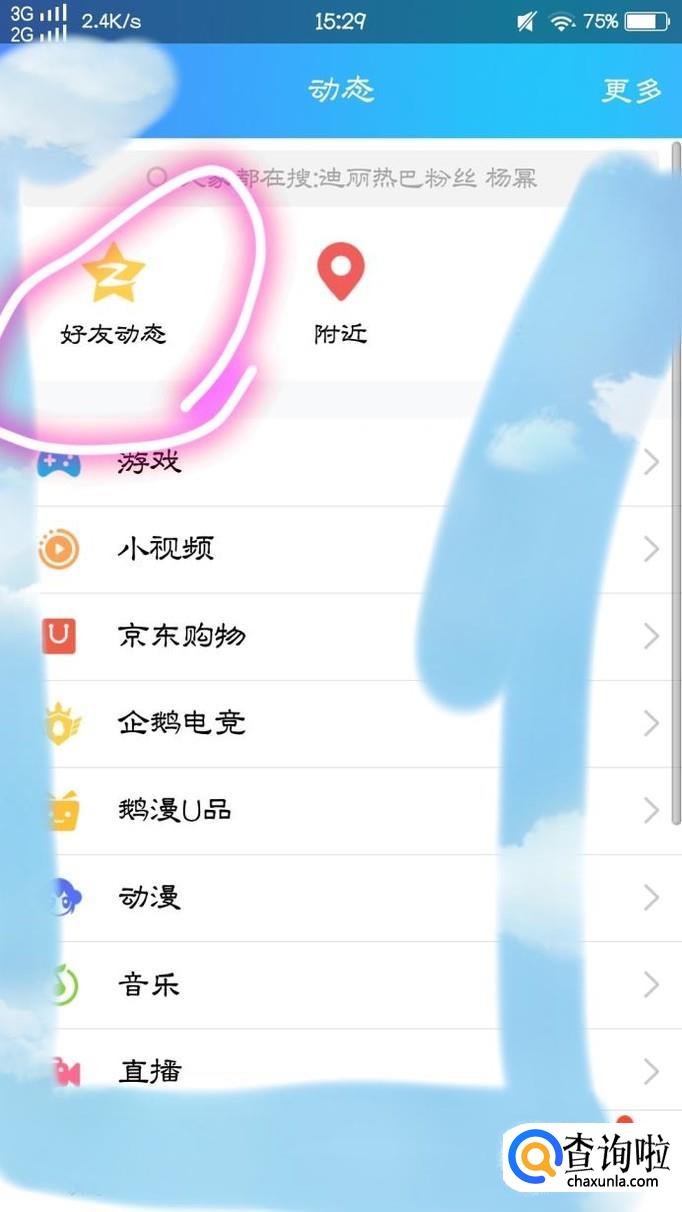Open the 更多 option in the header
This screenshot has width=682, height=1212.
631,90
